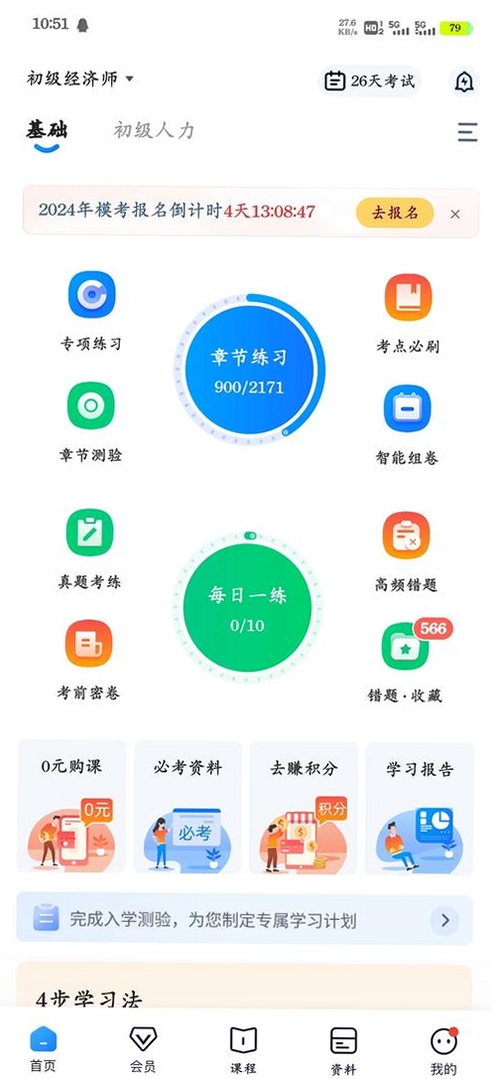Start 章节练习 900/2171
Screen dimensions: 496x1079
(249, 370)
